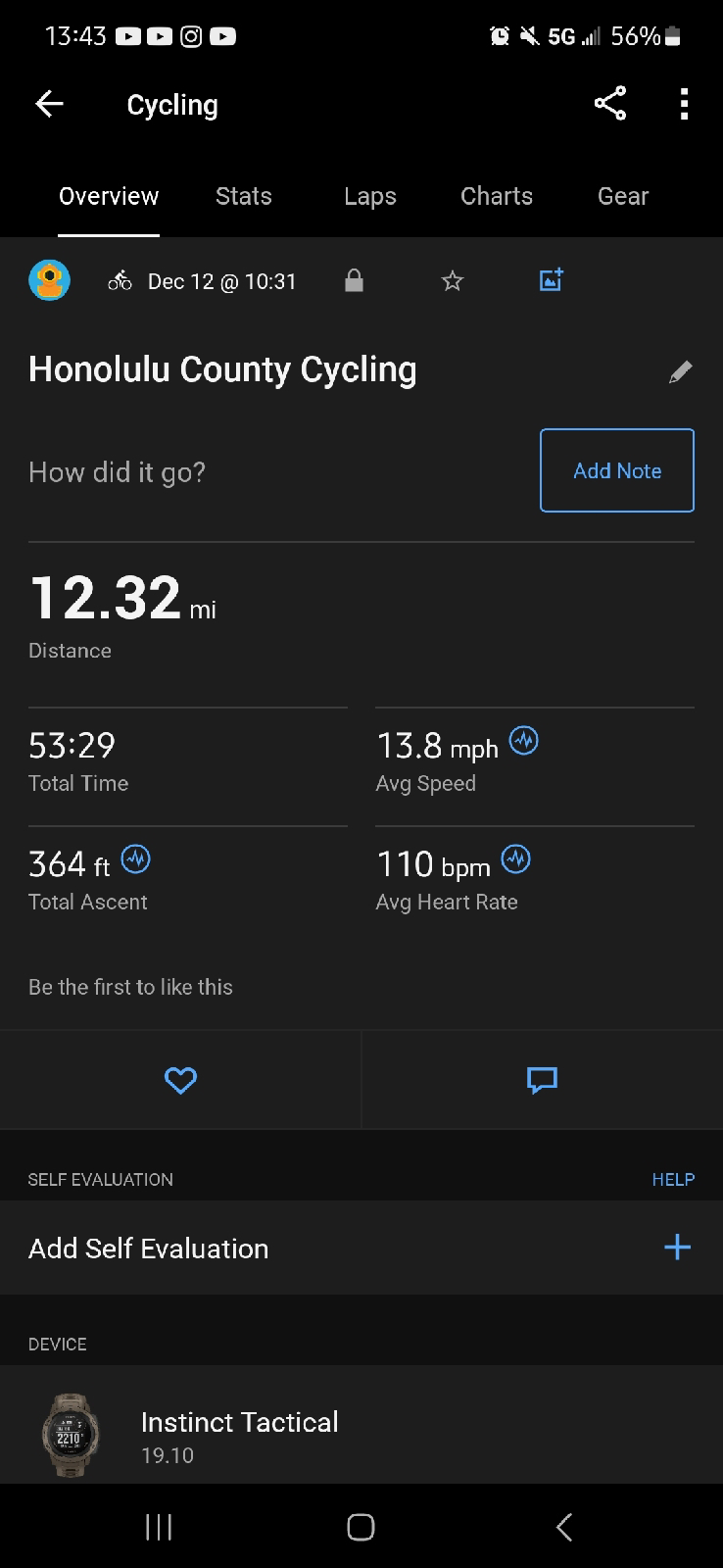The width and height of the screenshot is (723, 1568).
Task: Switch to the Stats tab
Action: pyautogui.click(x=244, y=196)
